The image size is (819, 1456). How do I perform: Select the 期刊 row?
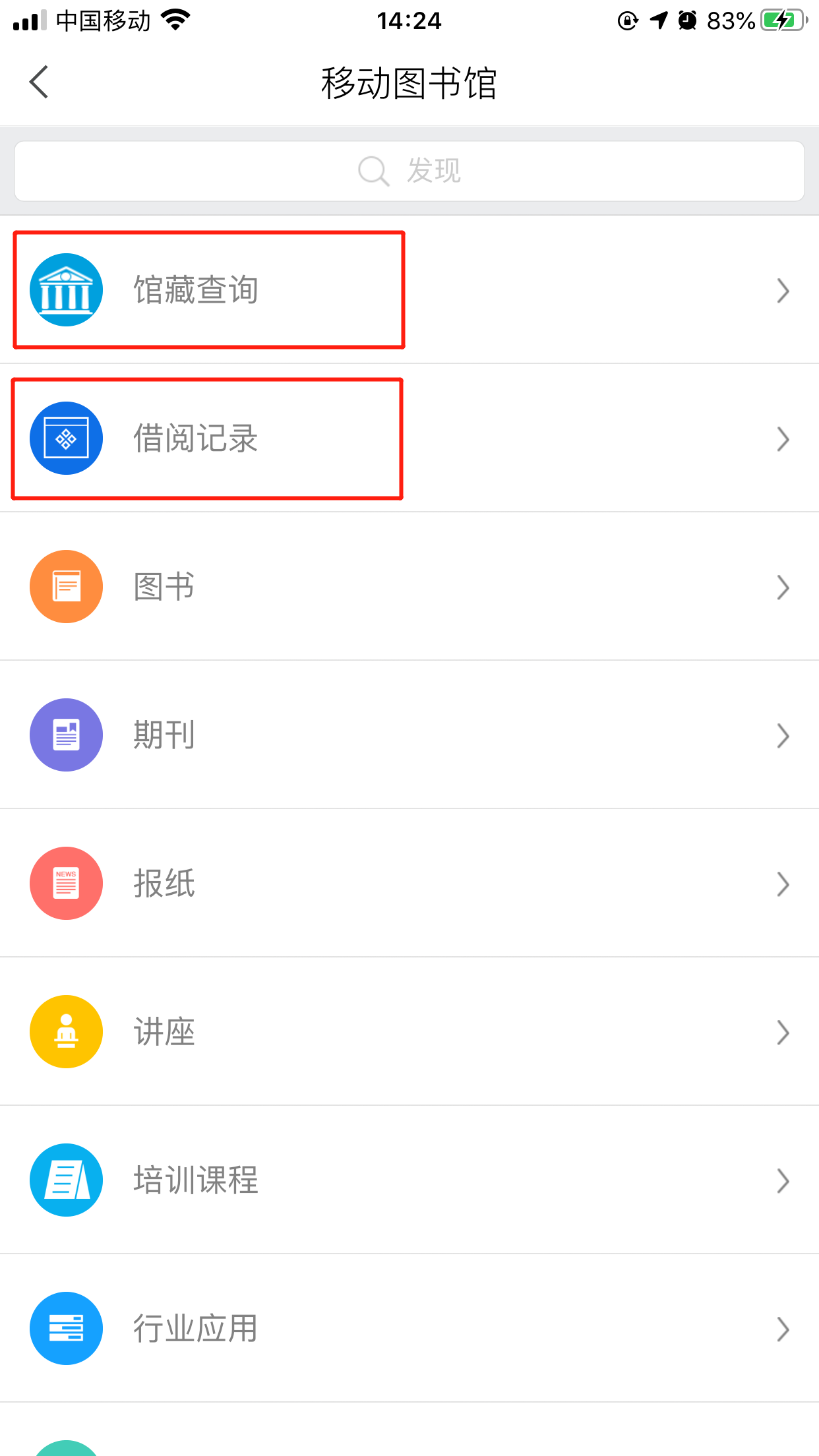[409, 735]
